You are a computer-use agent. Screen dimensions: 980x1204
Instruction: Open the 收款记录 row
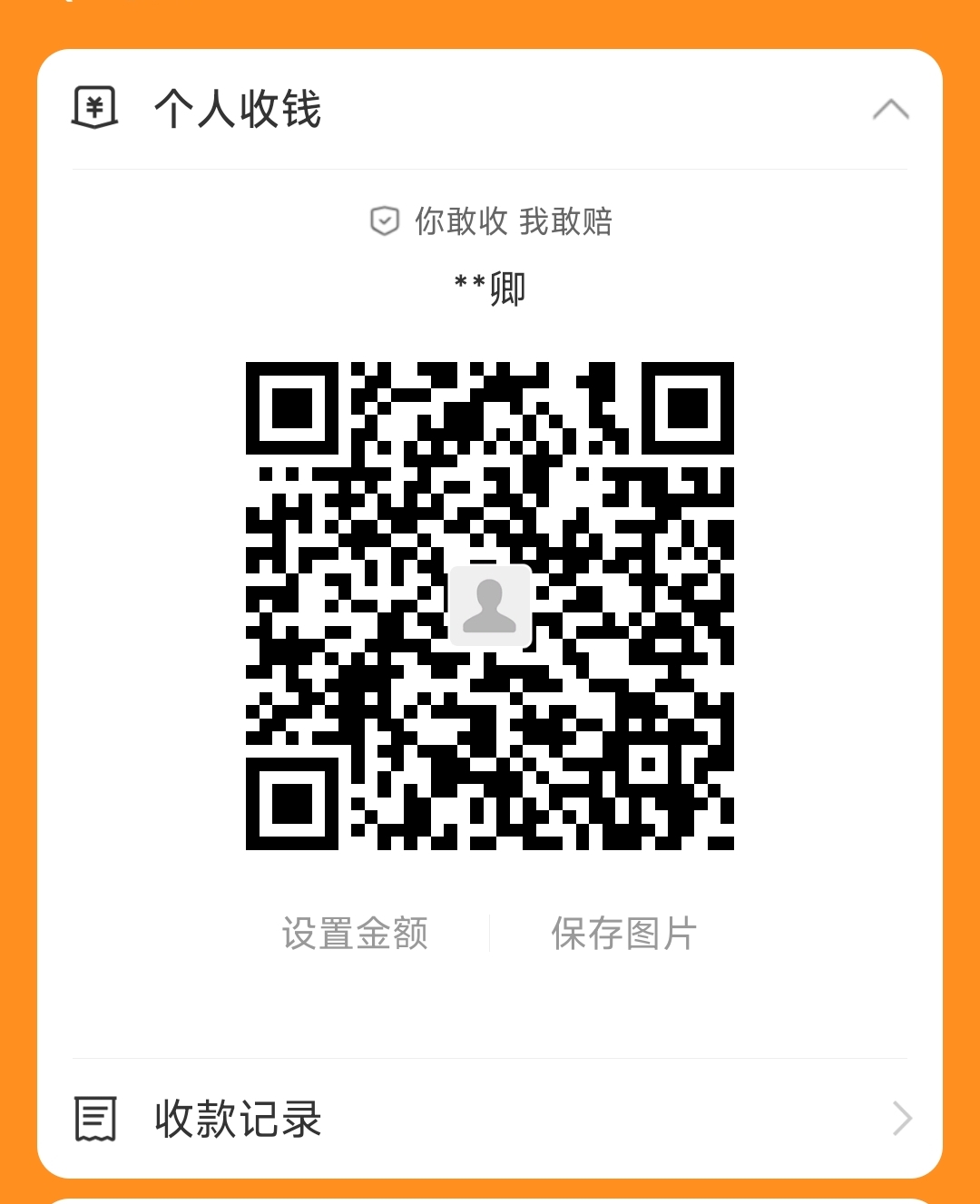click(x=490, y=1118)
